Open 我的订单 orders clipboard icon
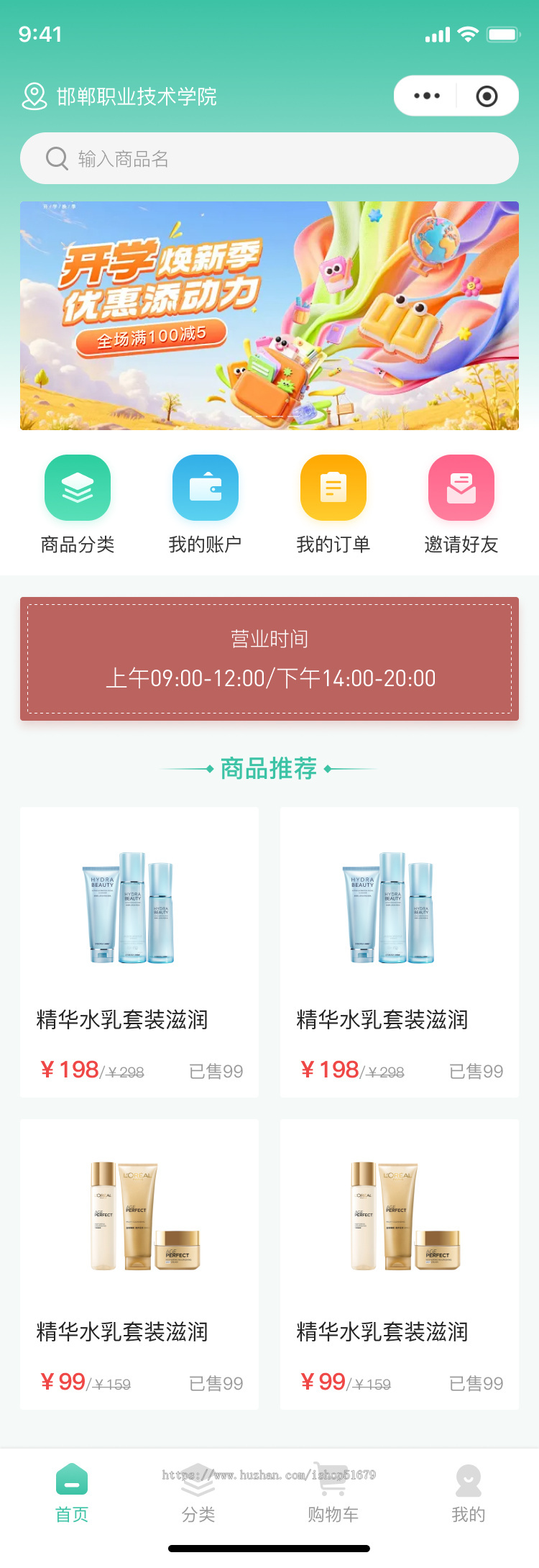Viewport: 539px width, 1568px height. pyautogui.click(x=333, y=488)
